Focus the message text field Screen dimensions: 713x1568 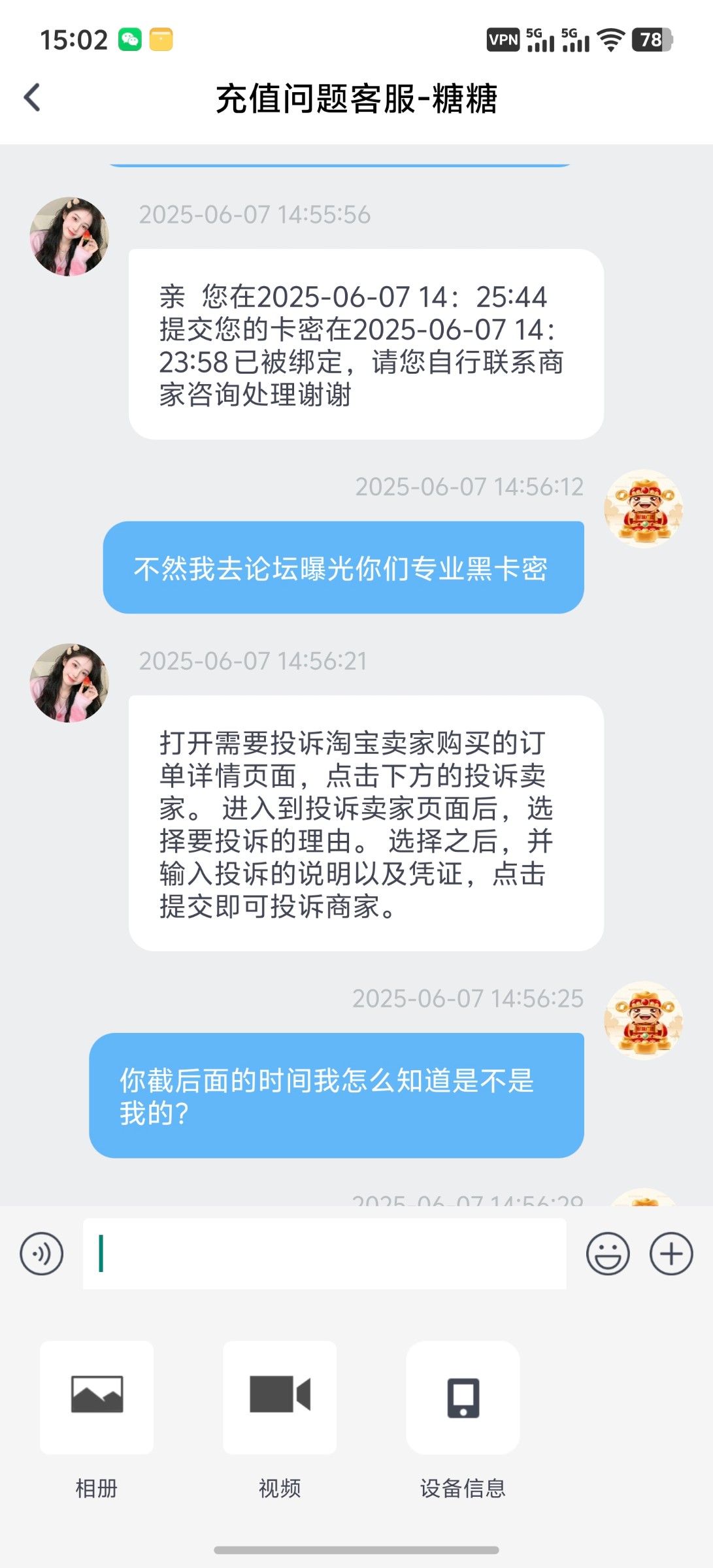(324, 1253)
